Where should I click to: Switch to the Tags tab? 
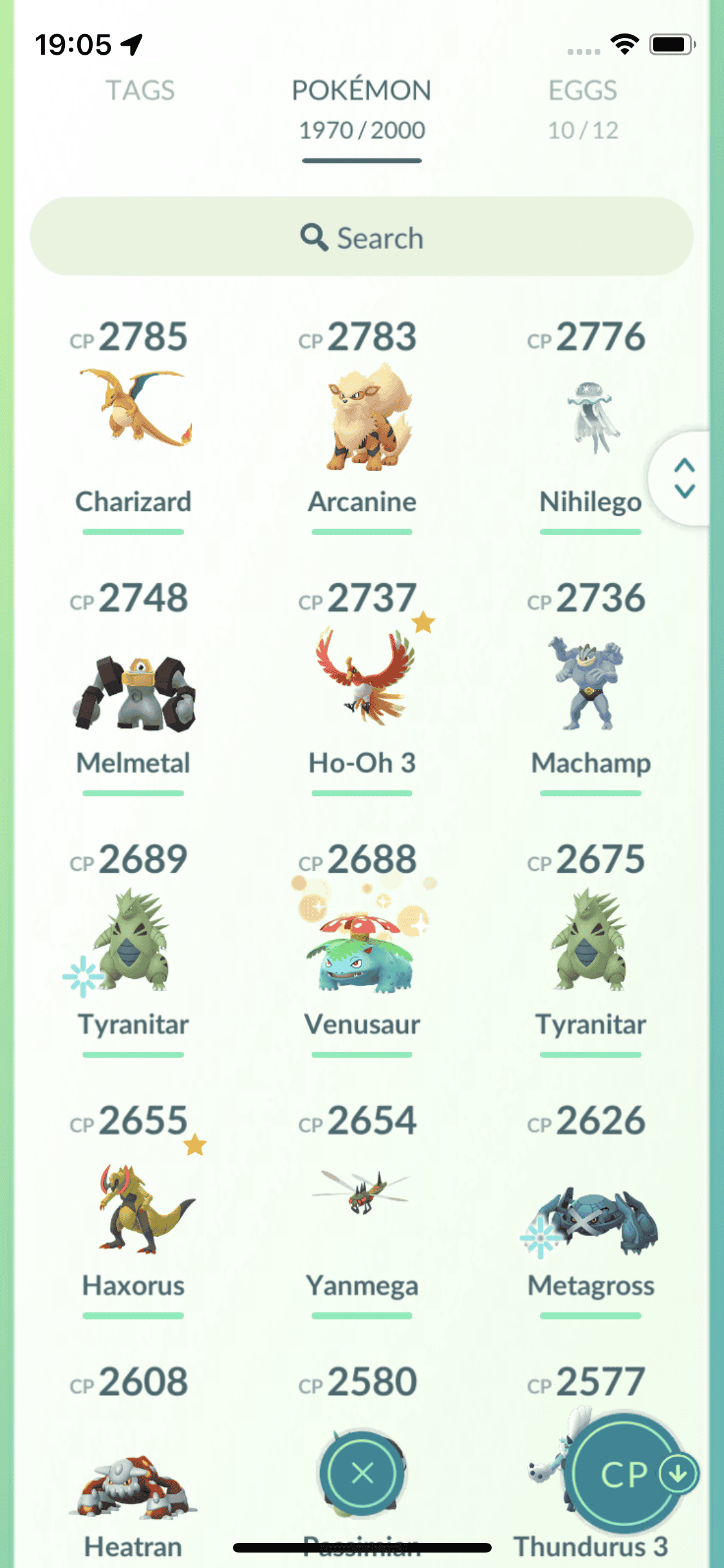140,91
